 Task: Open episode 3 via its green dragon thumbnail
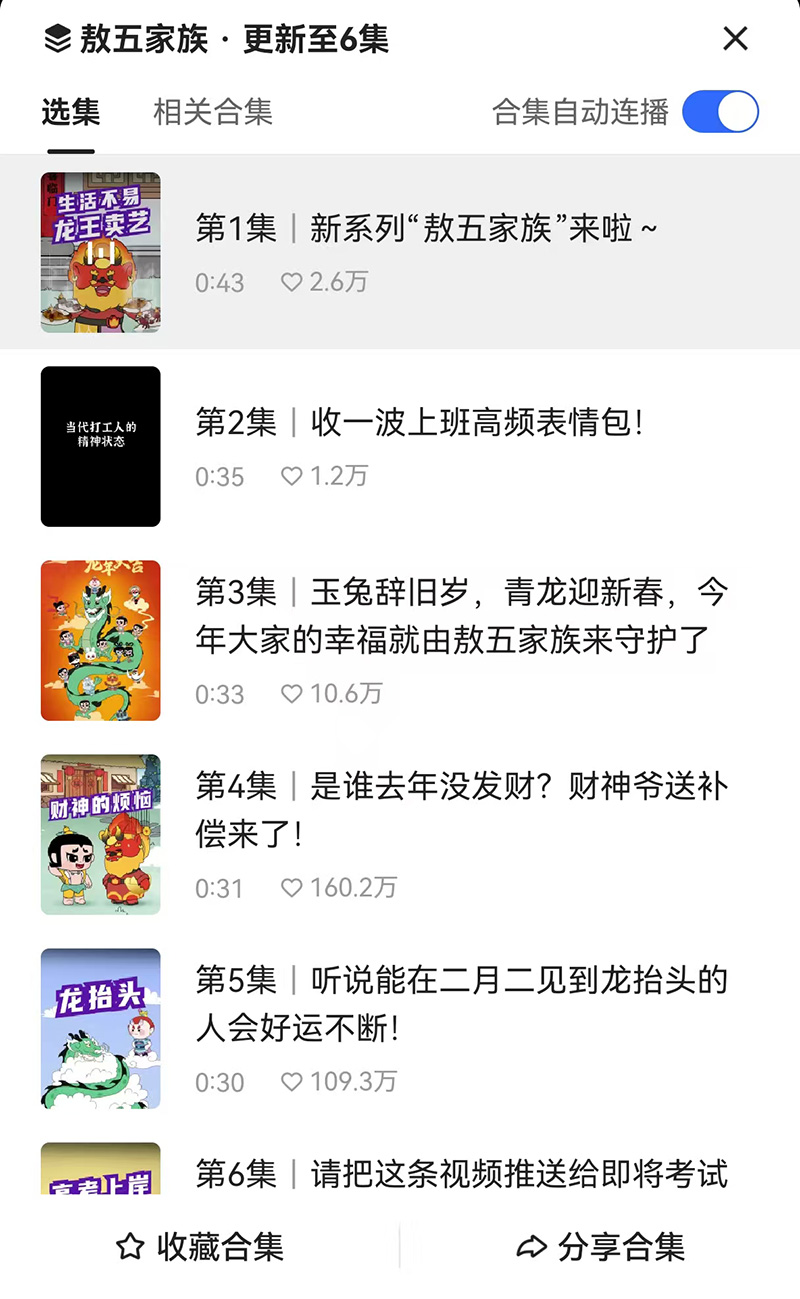tap(100, 640)
